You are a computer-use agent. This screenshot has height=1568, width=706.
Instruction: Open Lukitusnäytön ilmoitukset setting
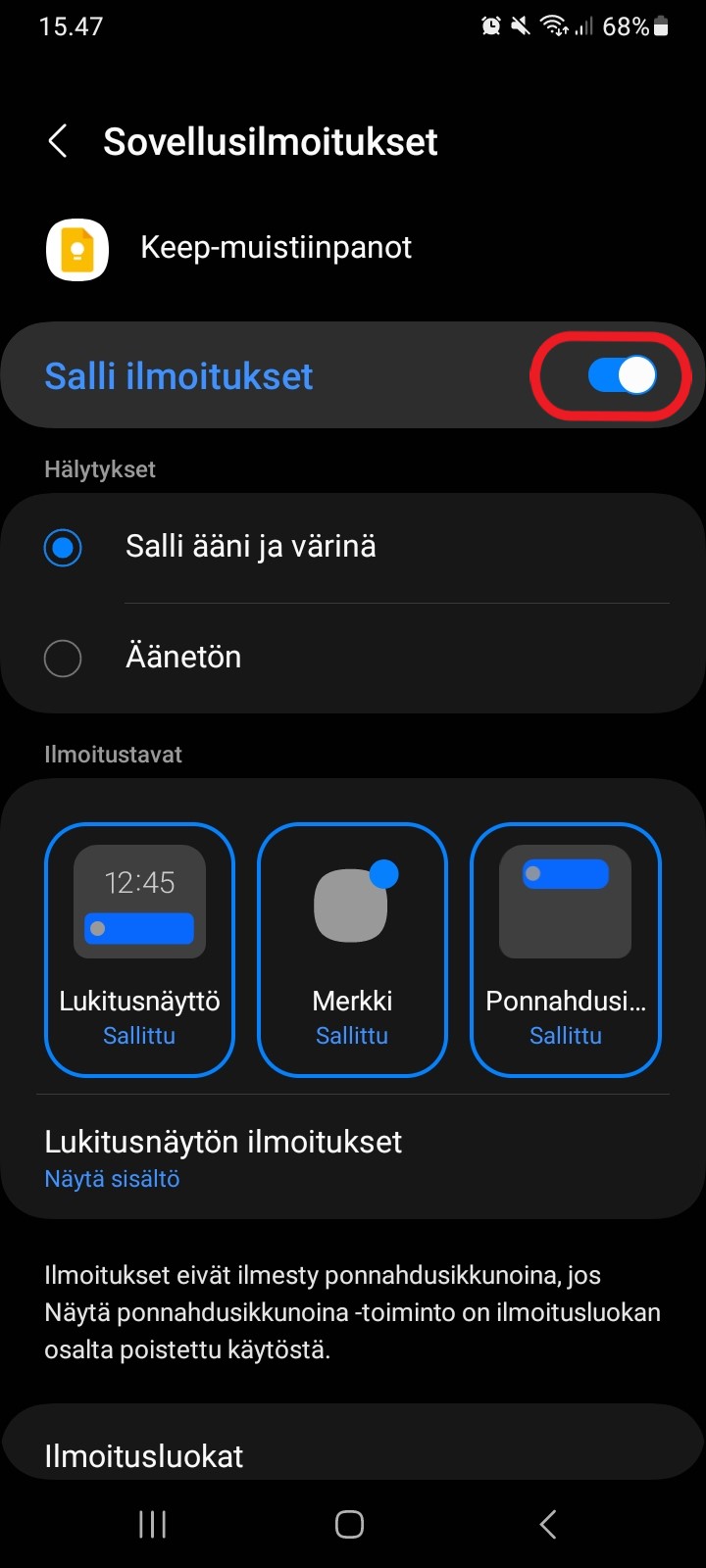pyautogui.click(x=353, y=1157)
